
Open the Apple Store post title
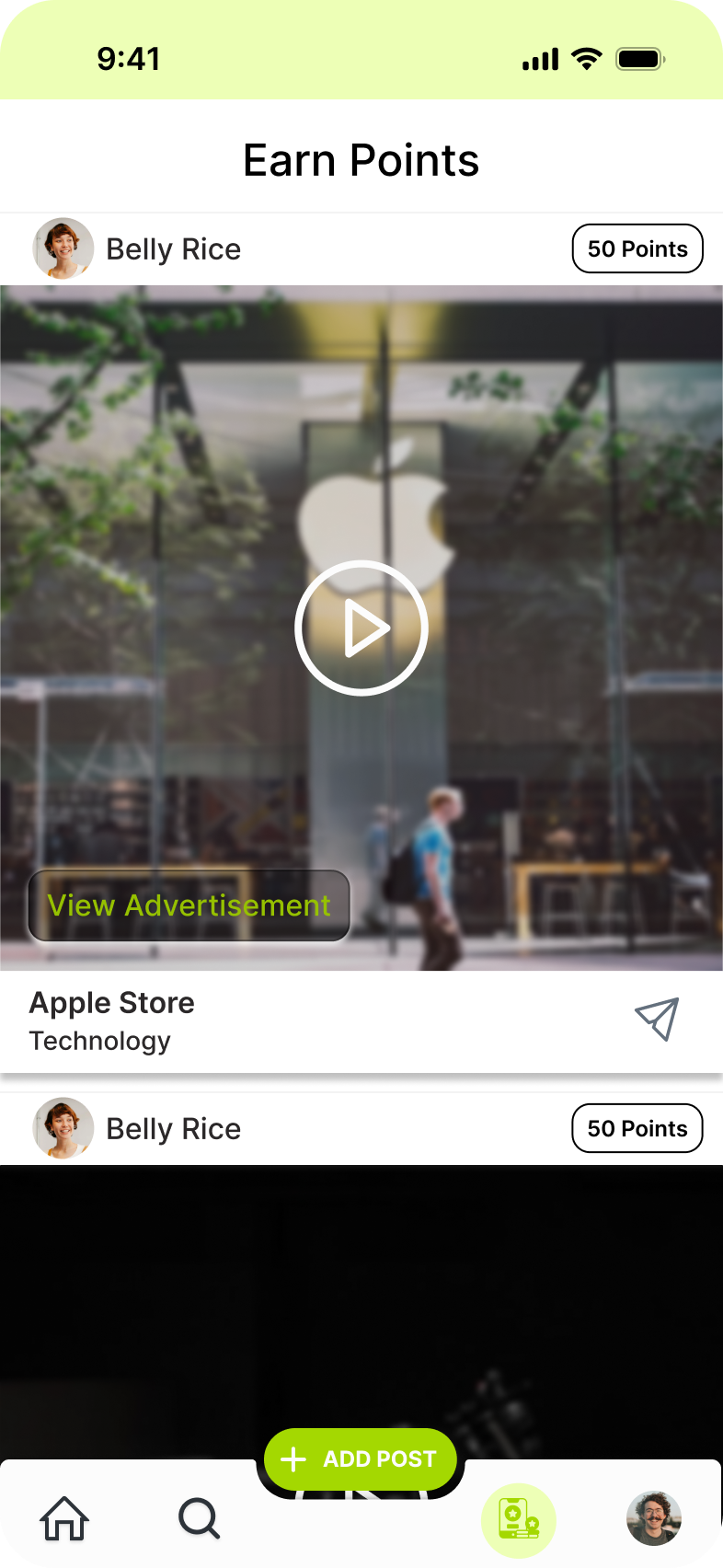point(111,1003)
